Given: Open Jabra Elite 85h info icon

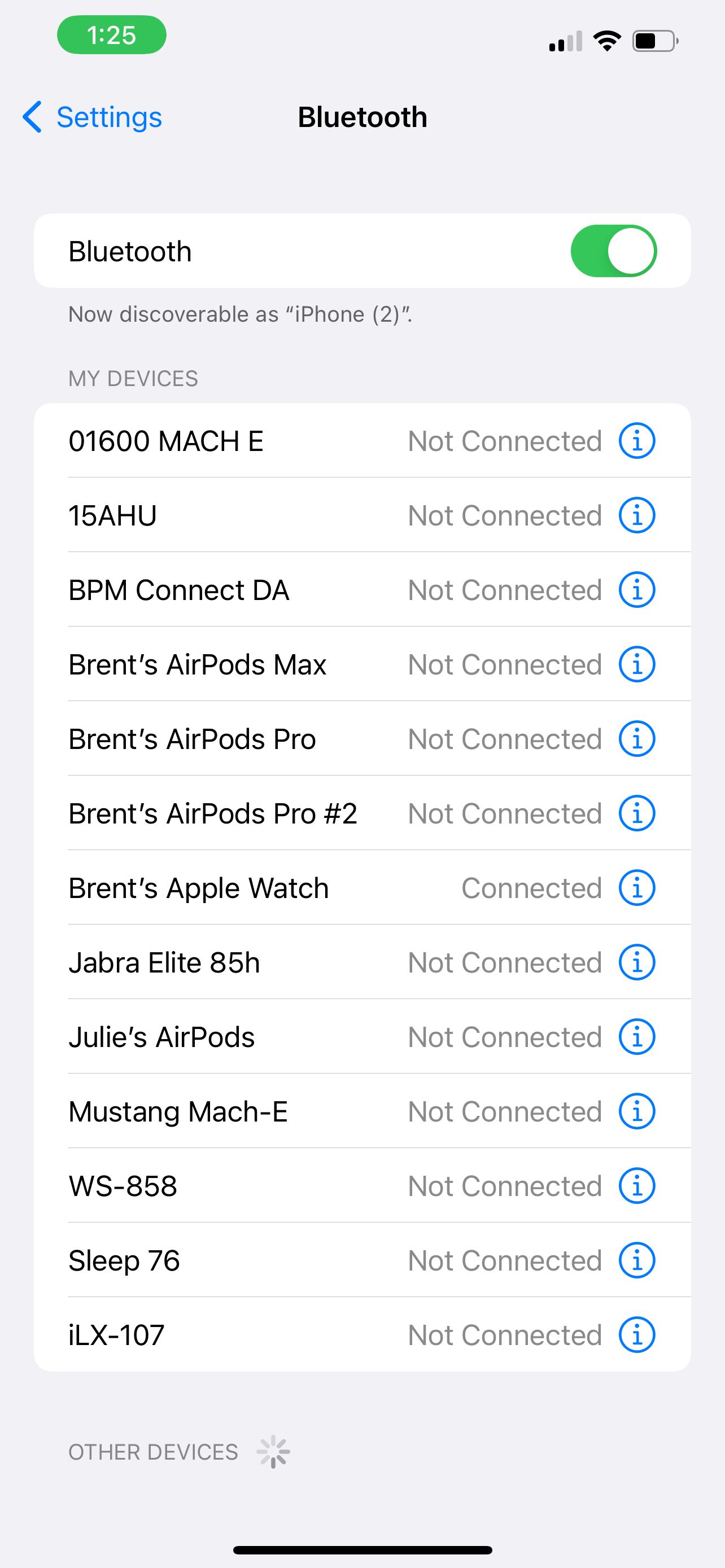Looking at the screenshot, I should 637,963.
